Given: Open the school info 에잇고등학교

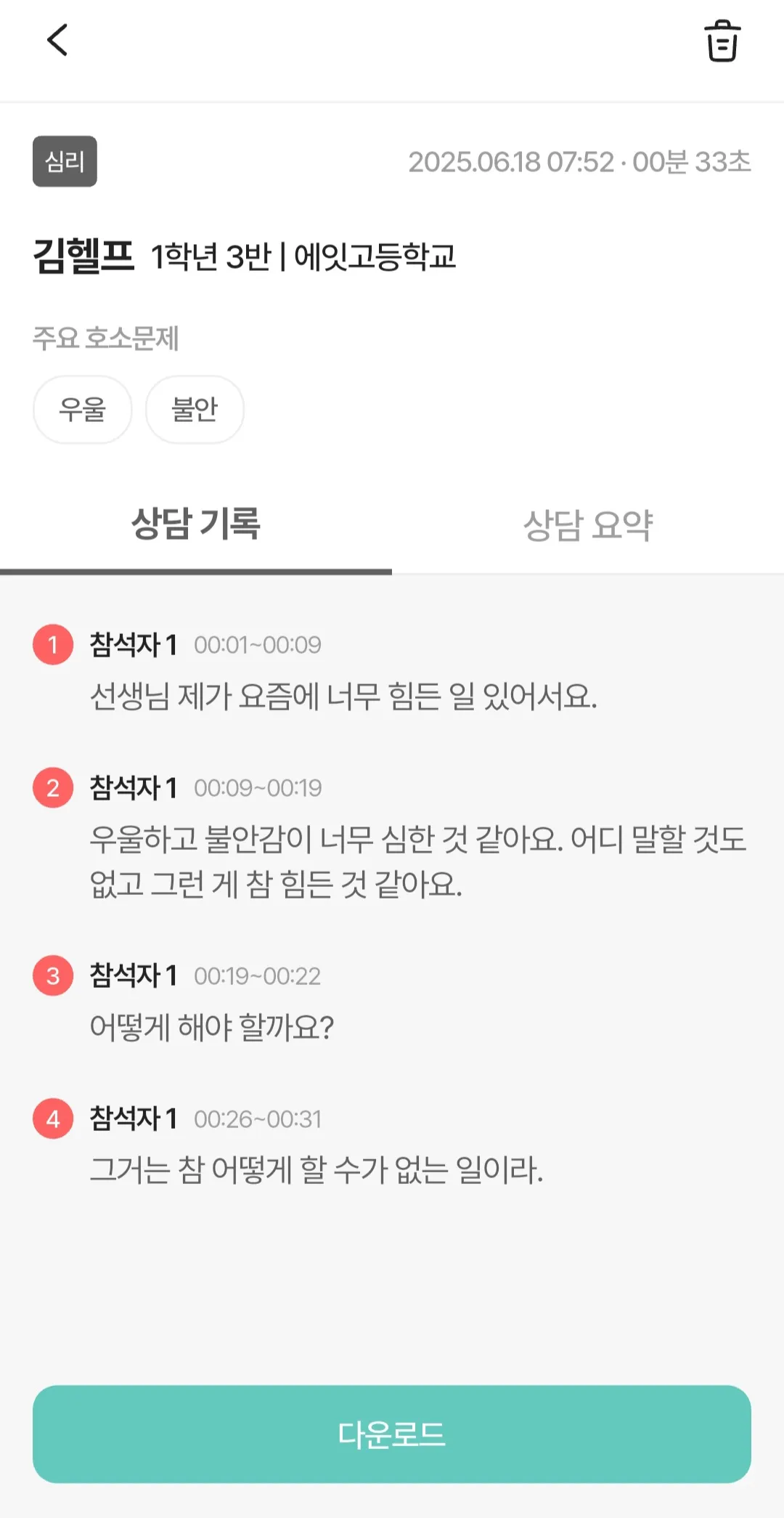Looking at the screenshot, I should point(377,256).
